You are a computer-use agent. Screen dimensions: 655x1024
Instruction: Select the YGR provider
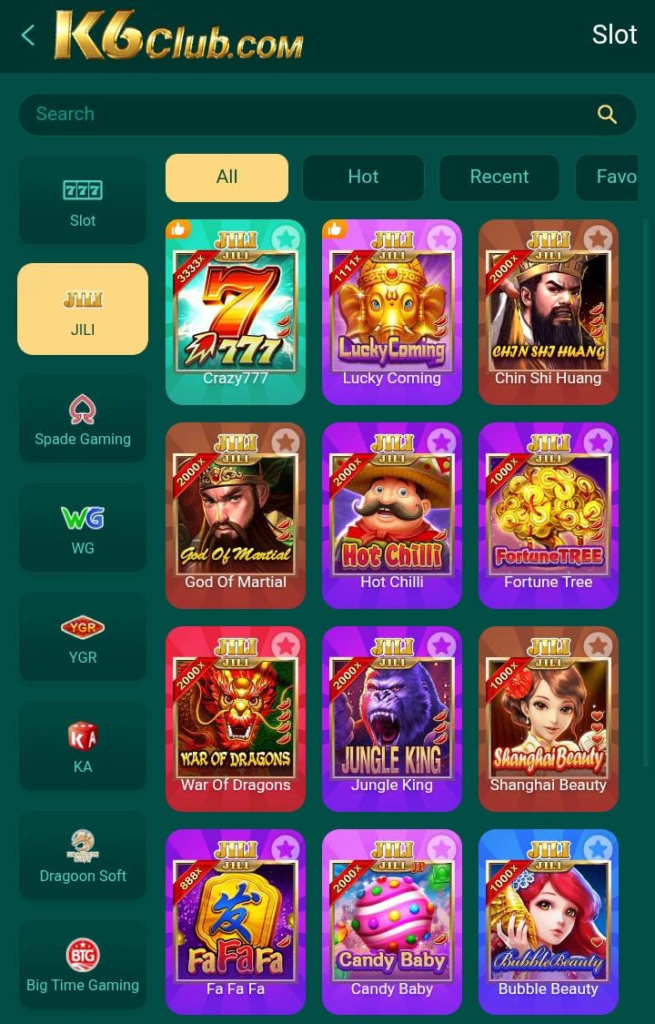83,637
